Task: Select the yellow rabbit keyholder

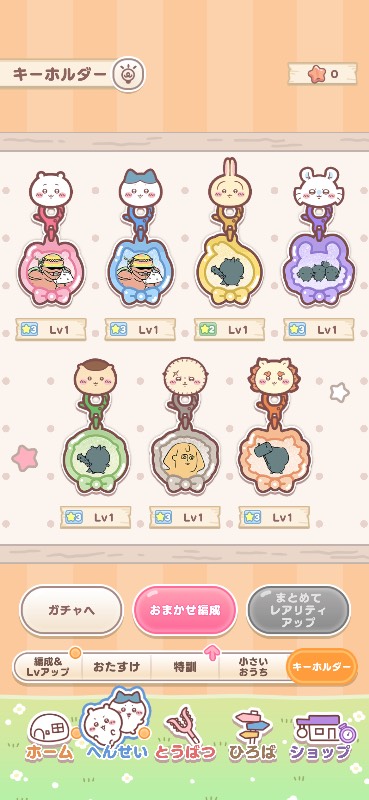Action: [230, 234]
